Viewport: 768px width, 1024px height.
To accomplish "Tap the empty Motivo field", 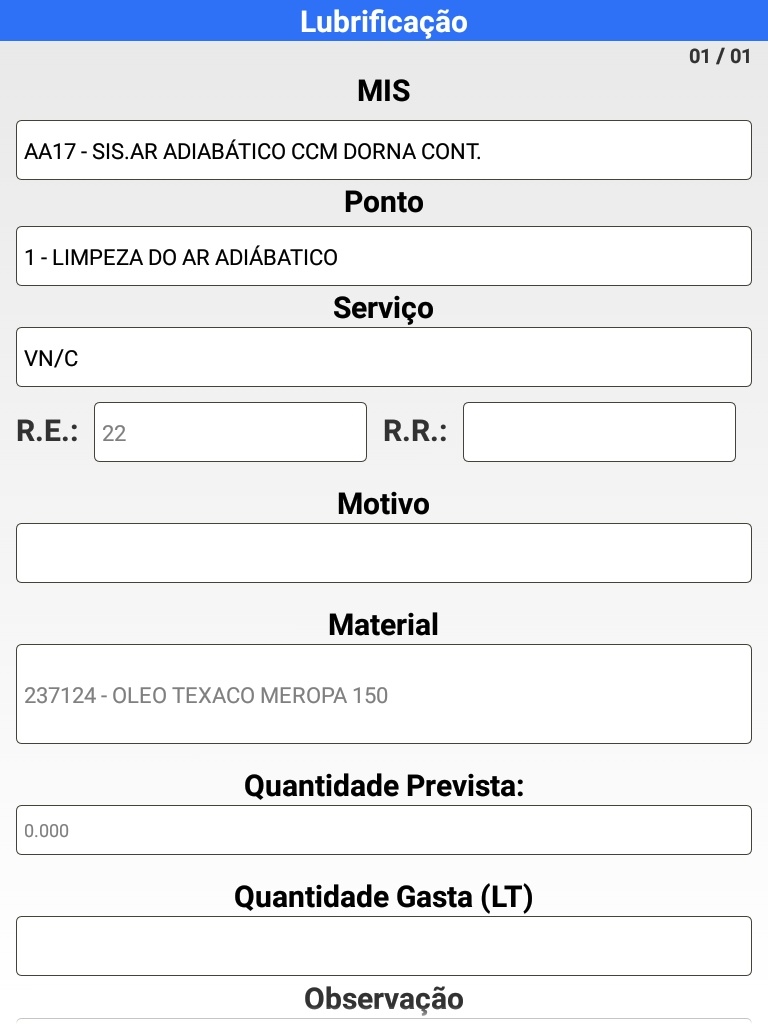I will coord(384,553).
